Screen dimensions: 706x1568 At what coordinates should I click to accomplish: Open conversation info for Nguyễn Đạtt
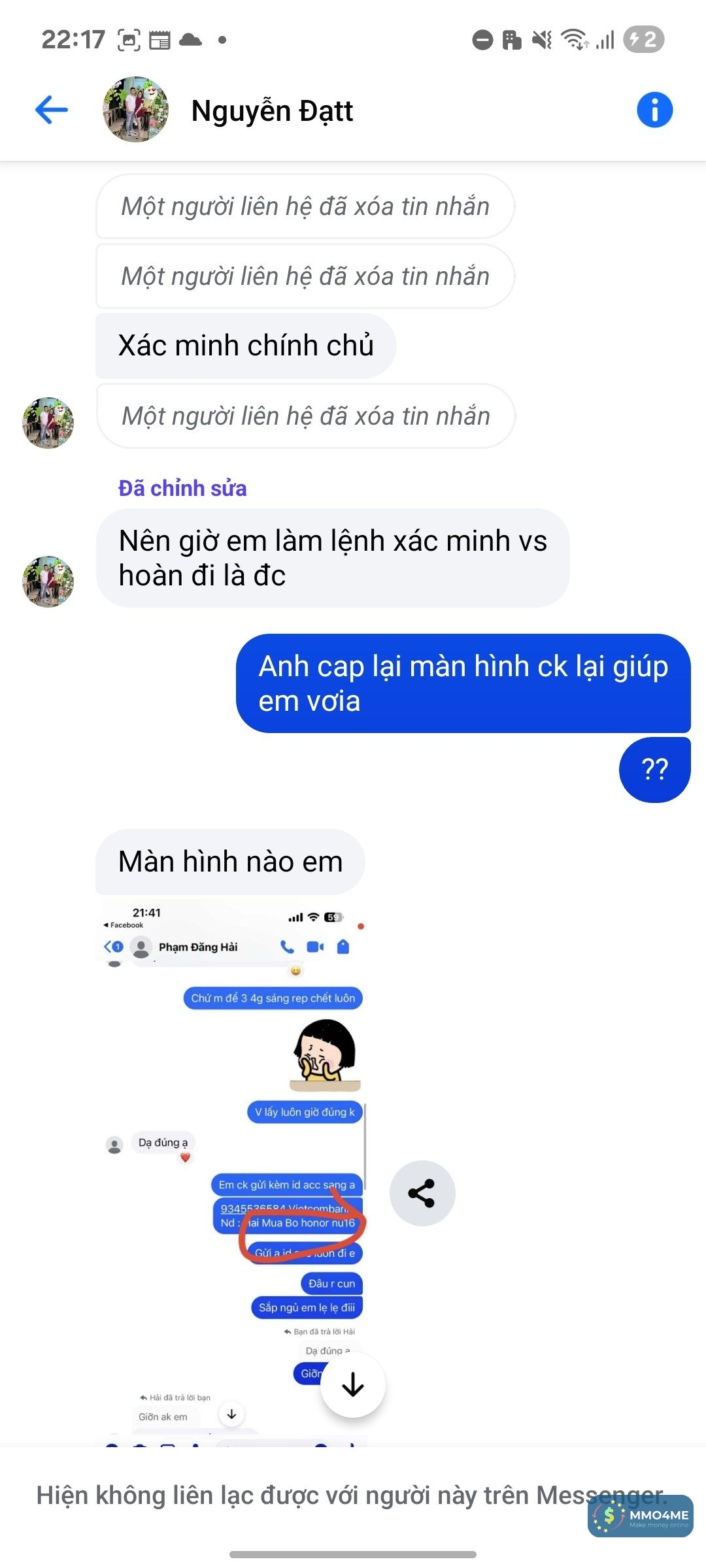click(x=654, y=110)
